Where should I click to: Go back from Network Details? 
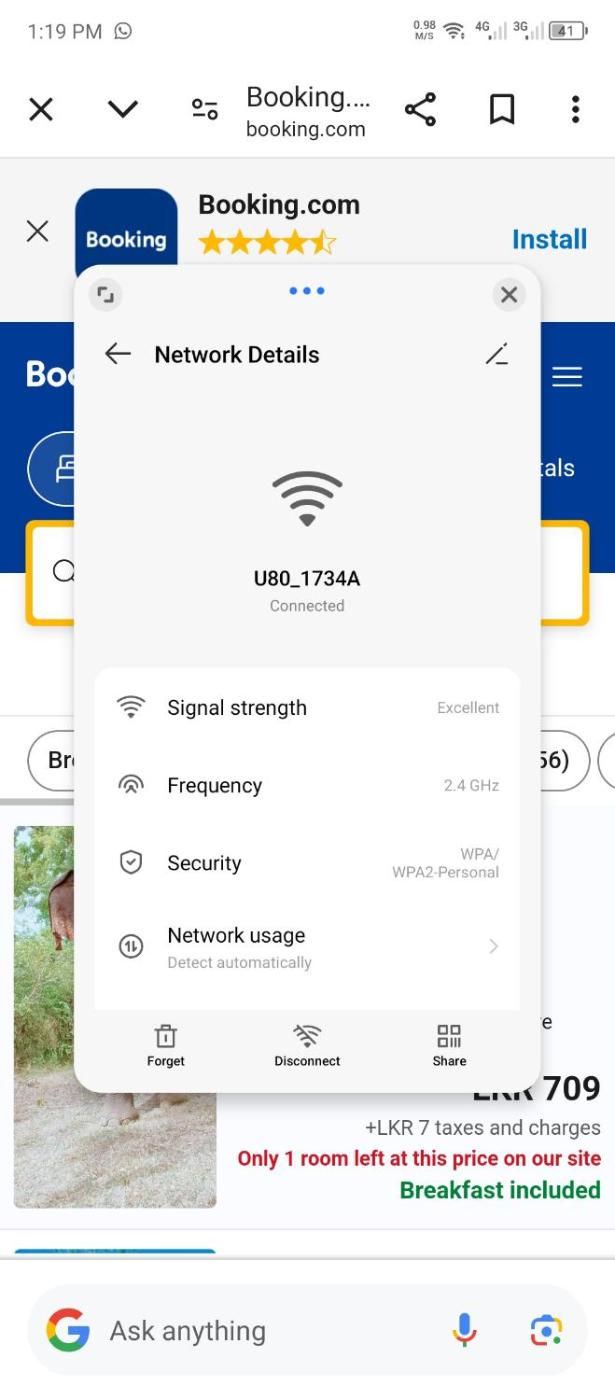coord(118,354)
